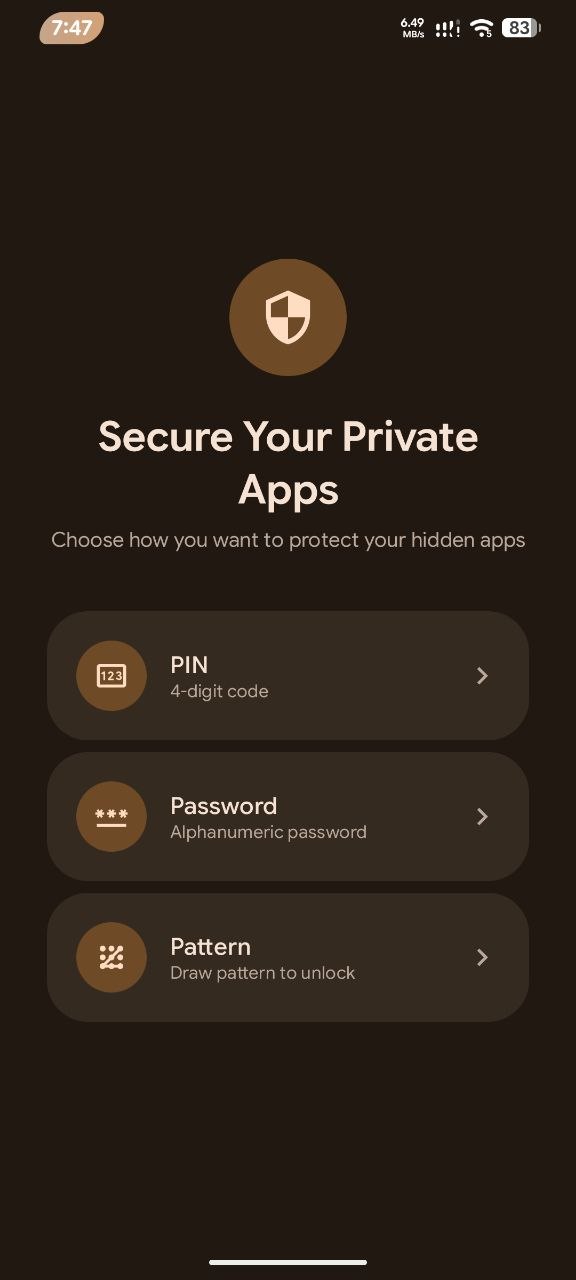Select the Password alphanumeric option
Screen dimensions: 576x1280
pyautogui.click(x=288, y=817)
